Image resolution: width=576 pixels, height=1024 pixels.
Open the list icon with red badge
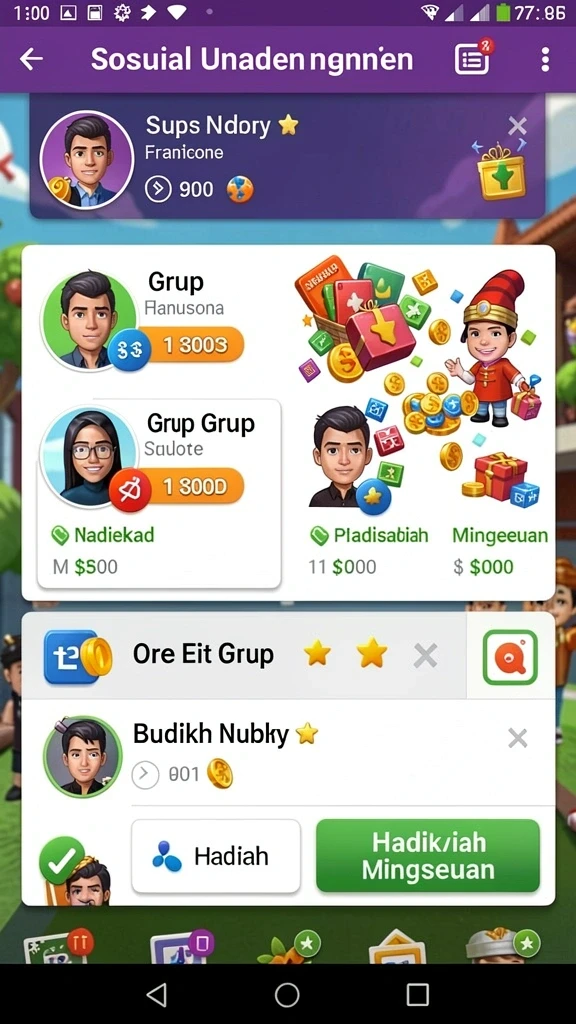[473, 57]
